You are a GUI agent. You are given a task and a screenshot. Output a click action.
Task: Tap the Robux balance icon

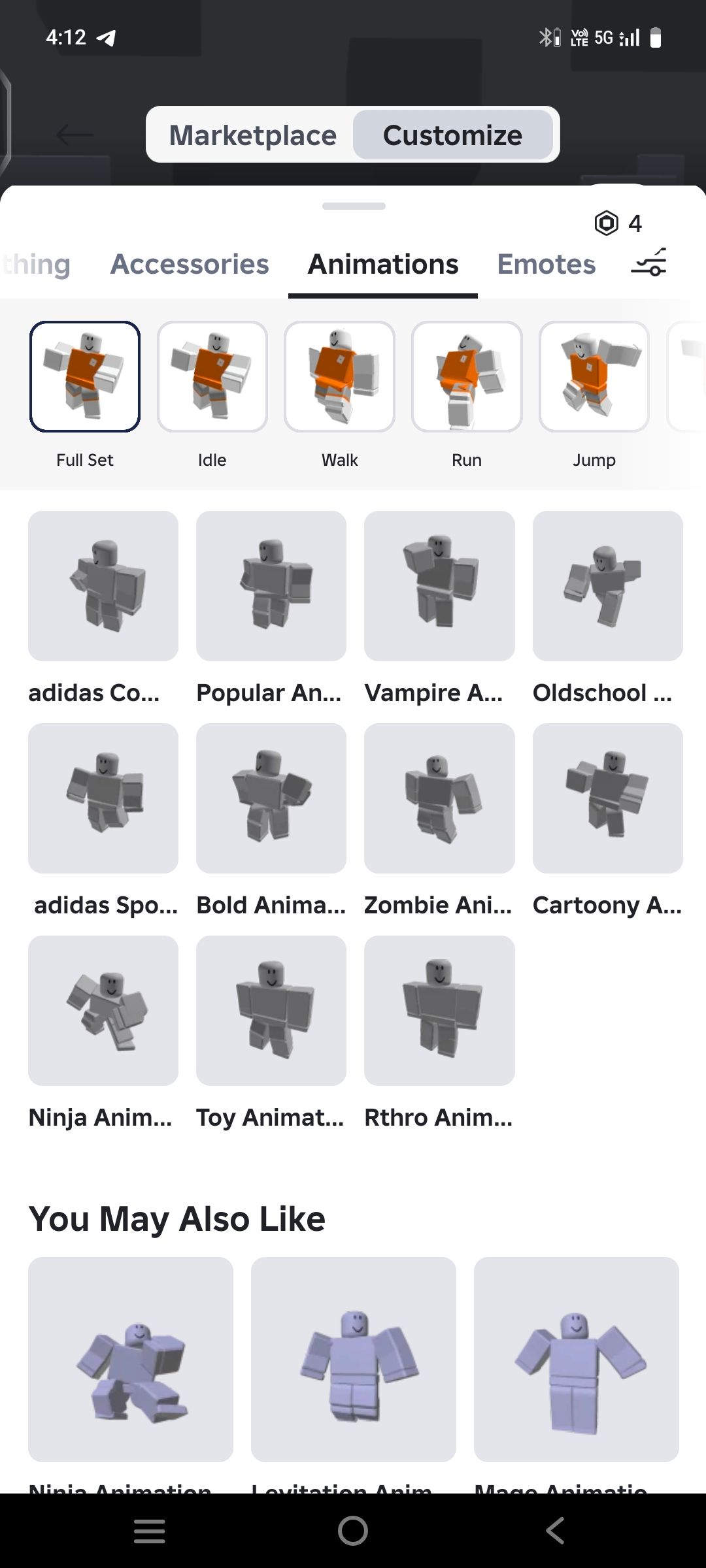pyautogui.click(x=607, y=223)
